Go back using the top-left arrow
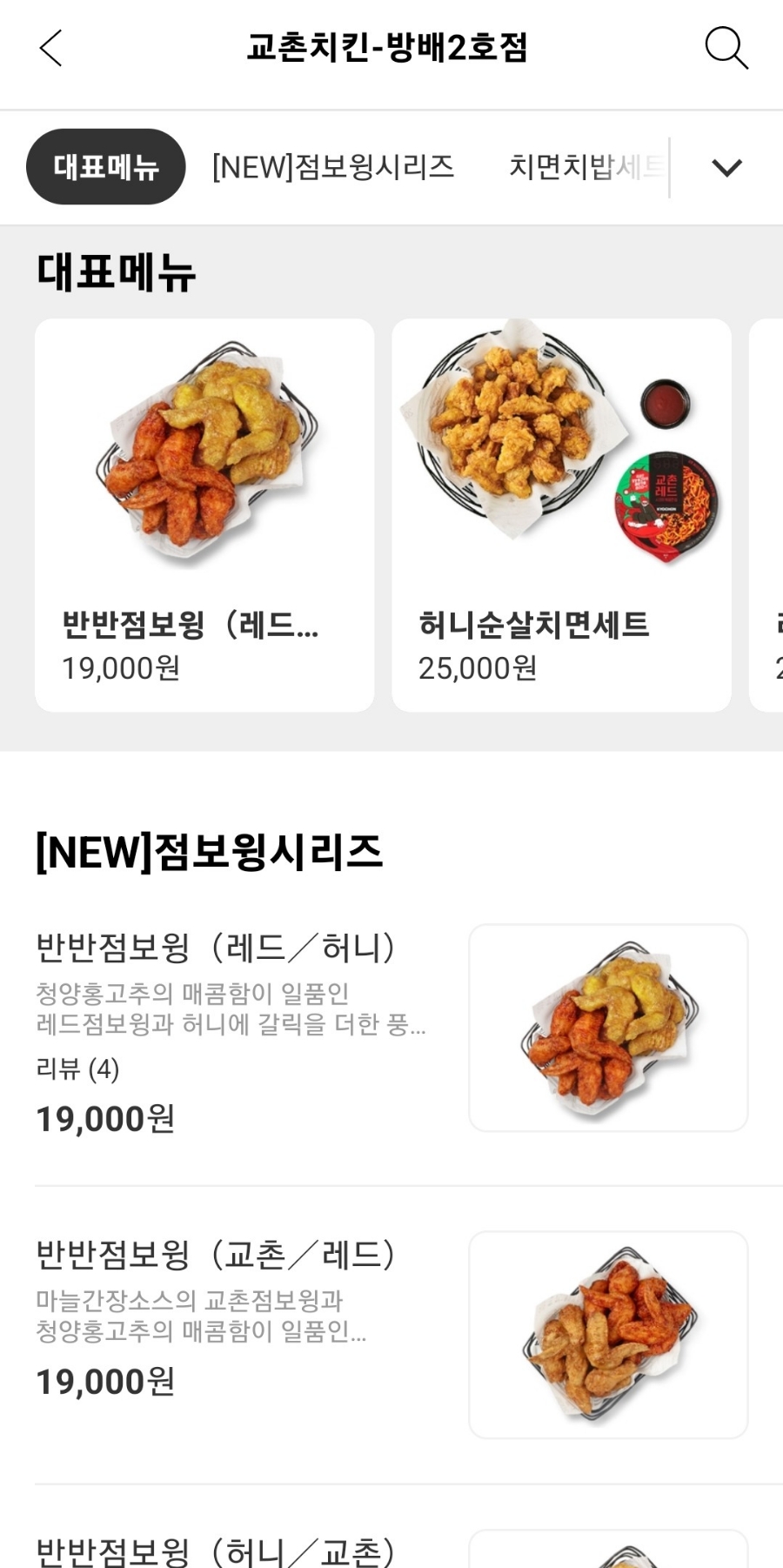Screen dimensions: 783x1568 click(51, 48)
